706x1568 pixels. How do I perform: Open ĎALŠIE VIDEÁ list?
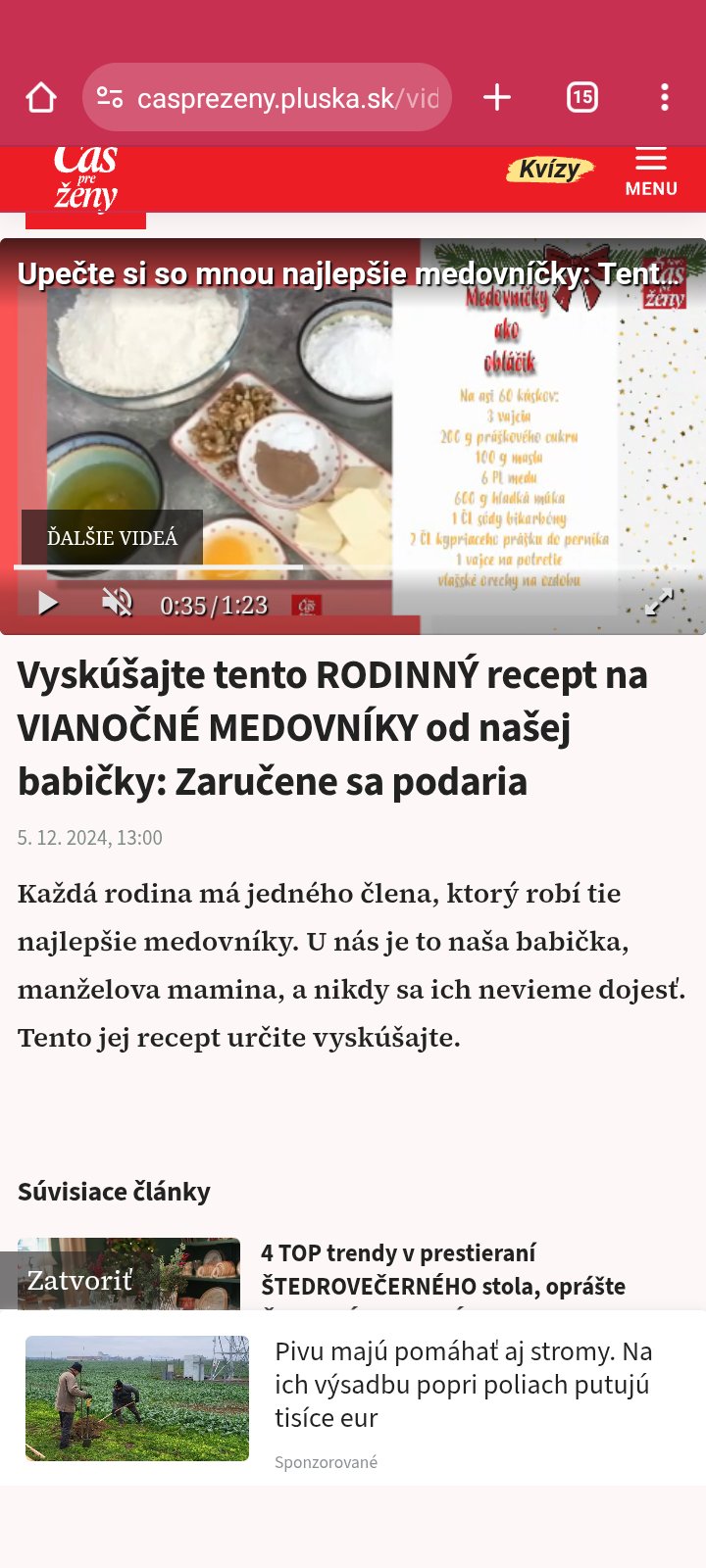click(112, 537)
